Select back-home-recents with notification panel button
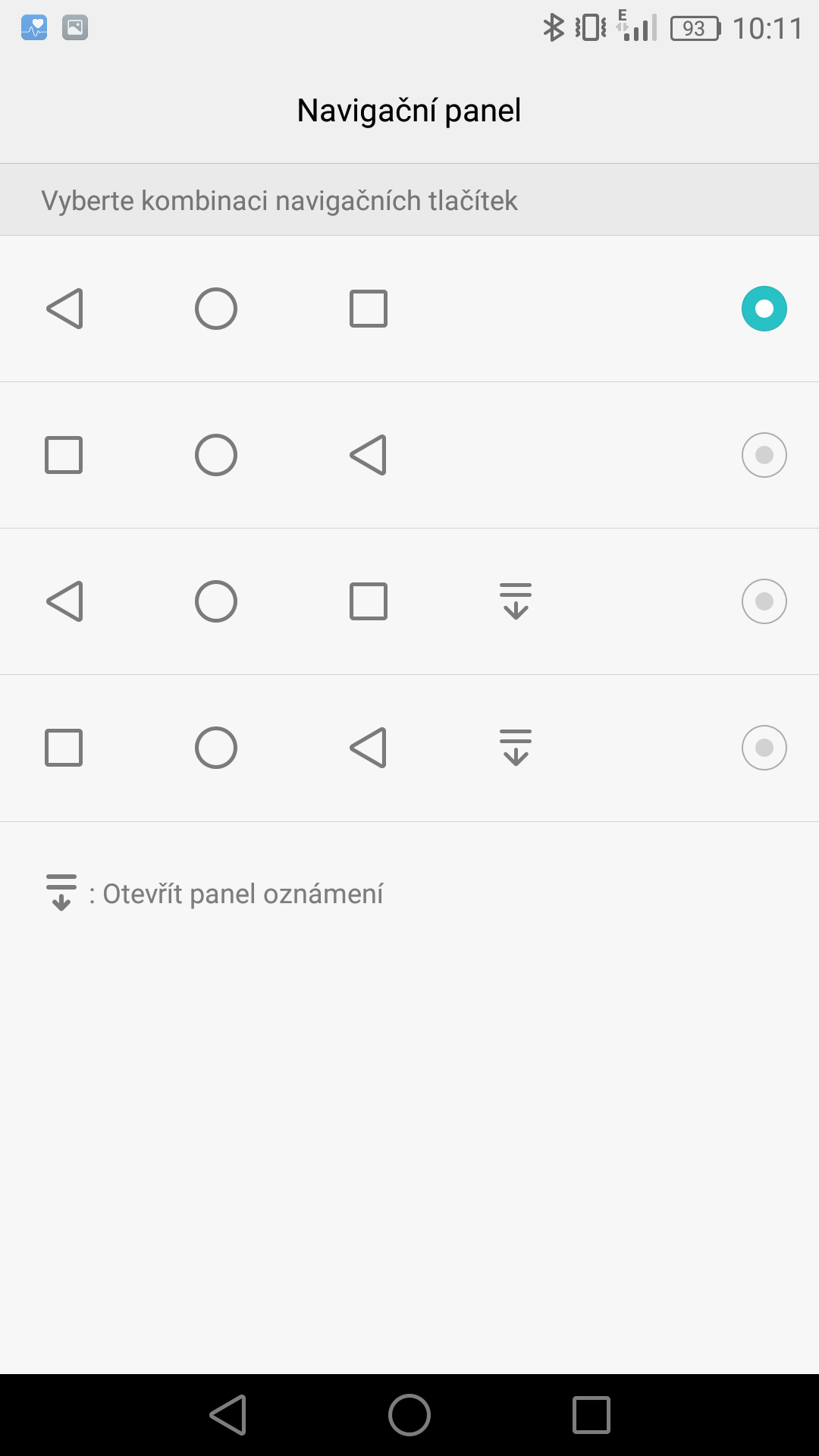Image resolution: width=819 pixels, height=1456 pixels. coord(764,601)
